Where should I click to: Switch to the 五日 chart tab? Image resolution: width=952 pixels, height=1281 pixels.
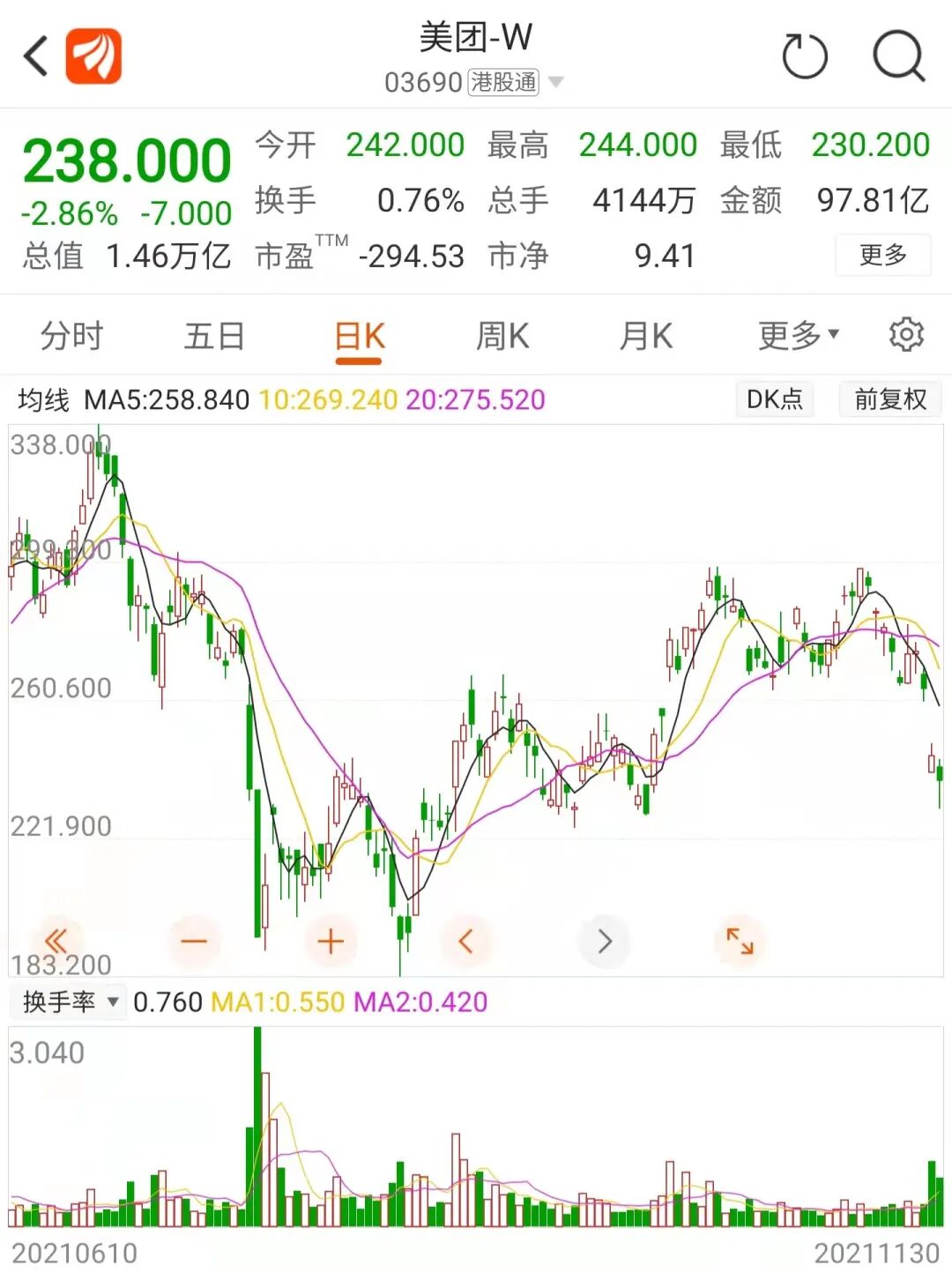(x=214, y=336)
